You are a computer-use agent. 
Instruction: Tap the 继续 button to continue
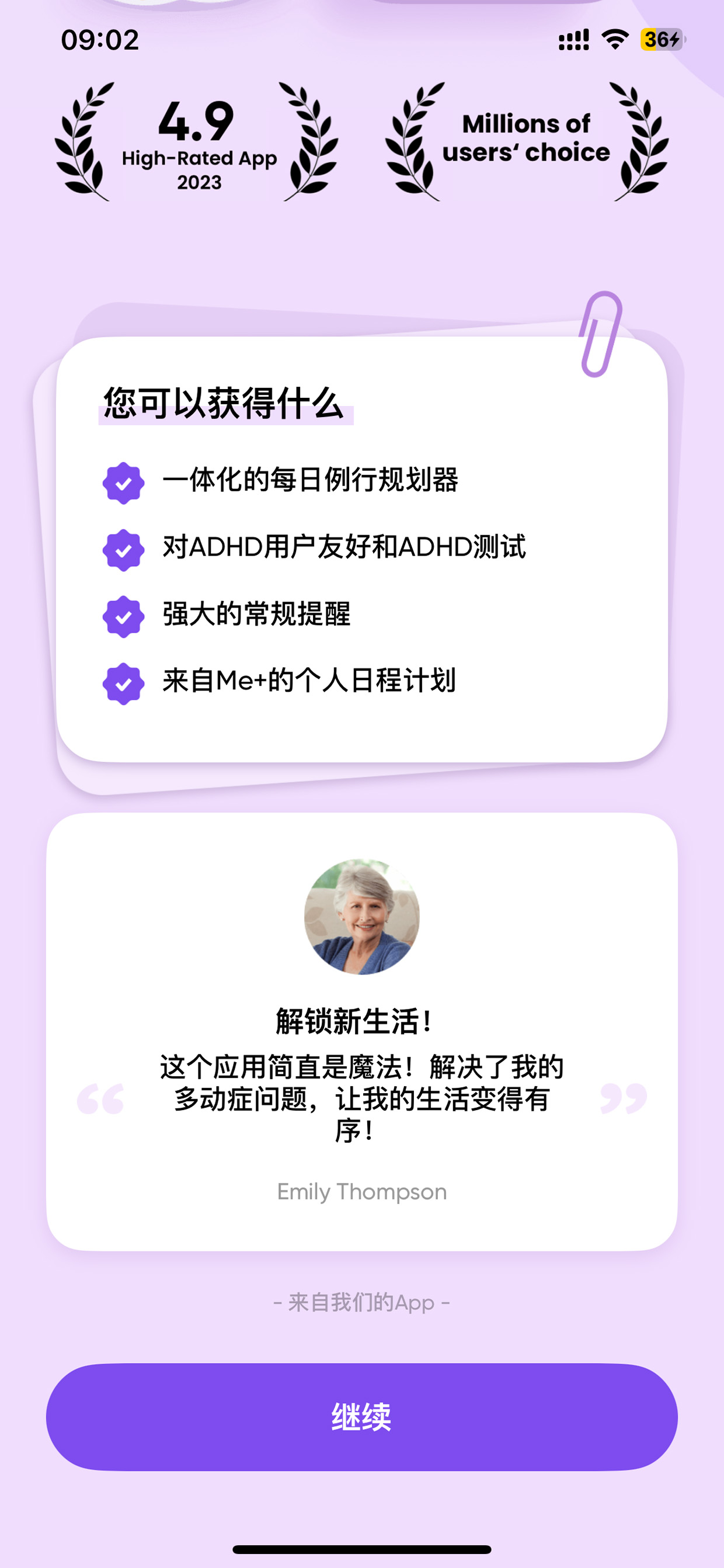[362, 1417]
